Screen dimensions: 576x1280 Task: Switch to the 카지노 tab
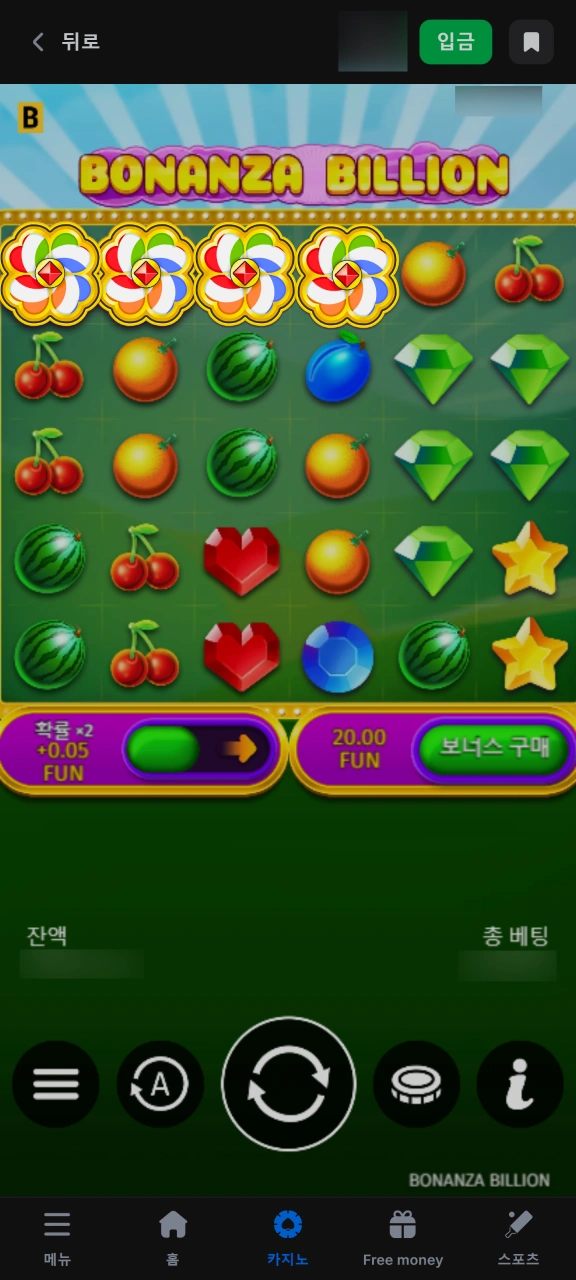tap(288, 1238)
